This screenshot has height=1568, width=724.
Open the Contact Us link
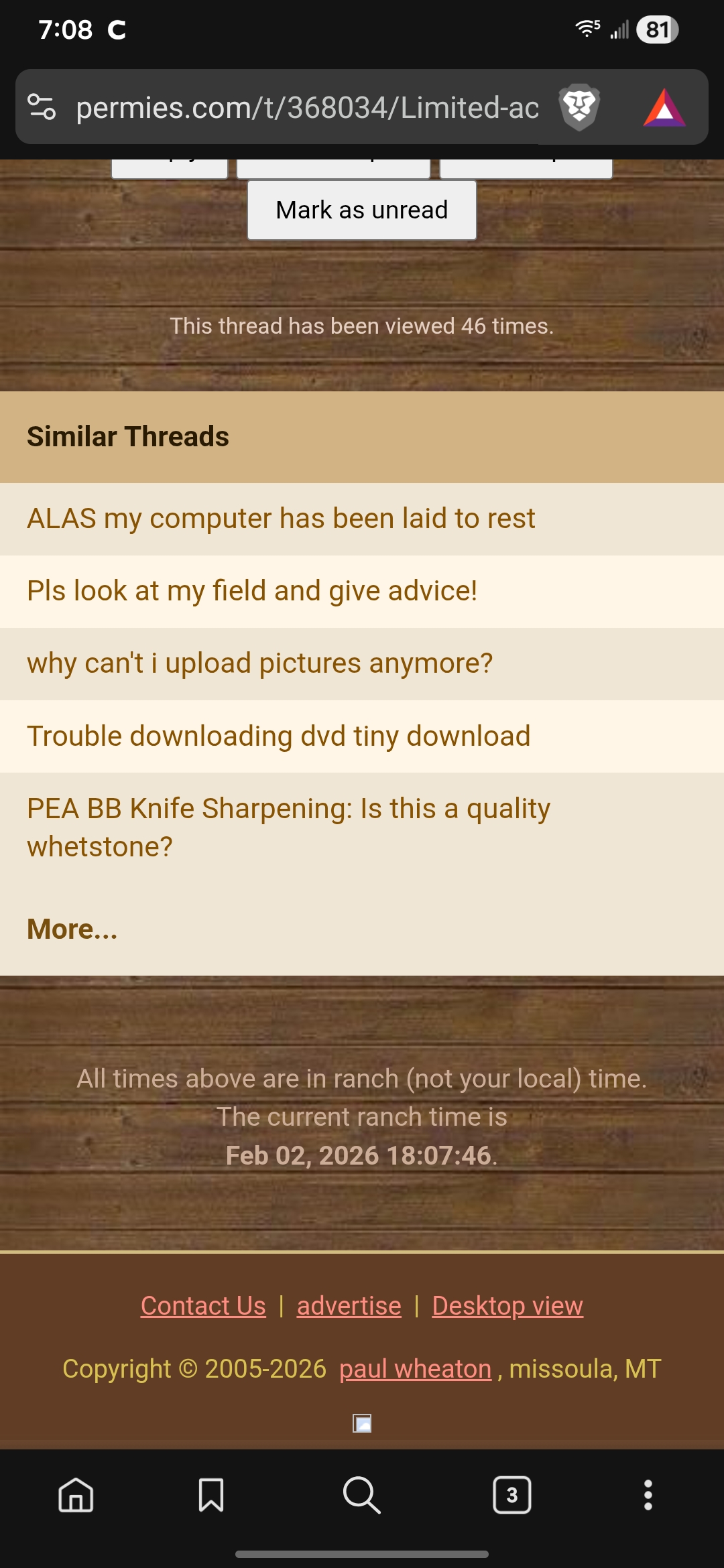203,1305
